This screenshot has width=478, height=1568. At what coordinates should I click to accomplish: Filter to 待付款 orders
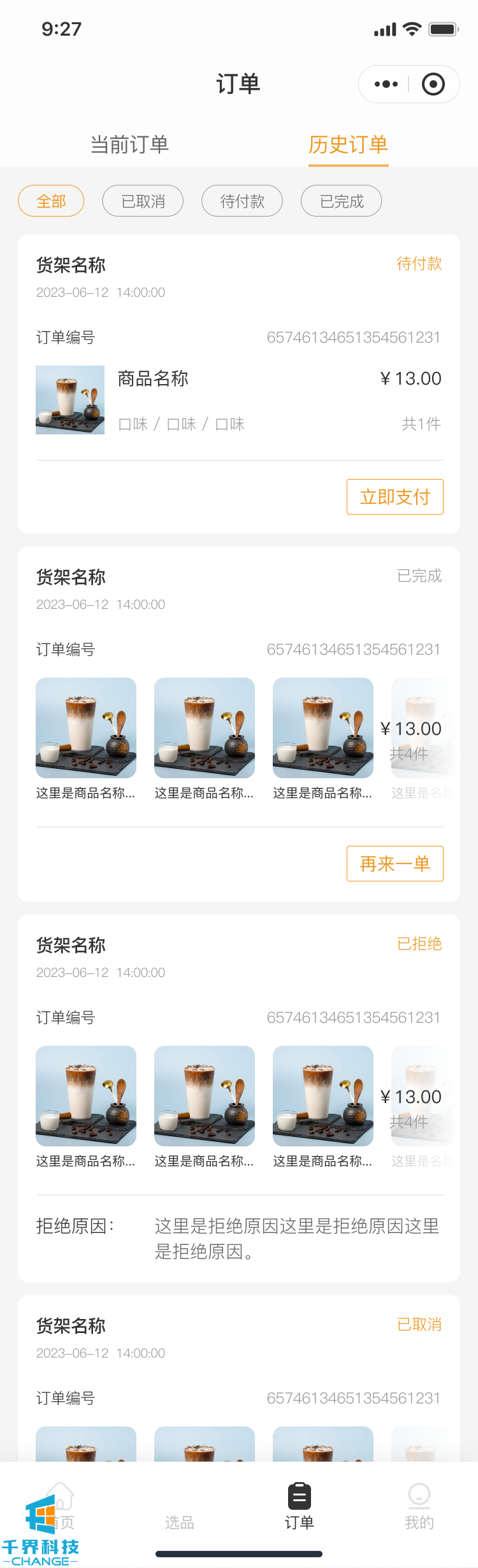click(242, 201)
